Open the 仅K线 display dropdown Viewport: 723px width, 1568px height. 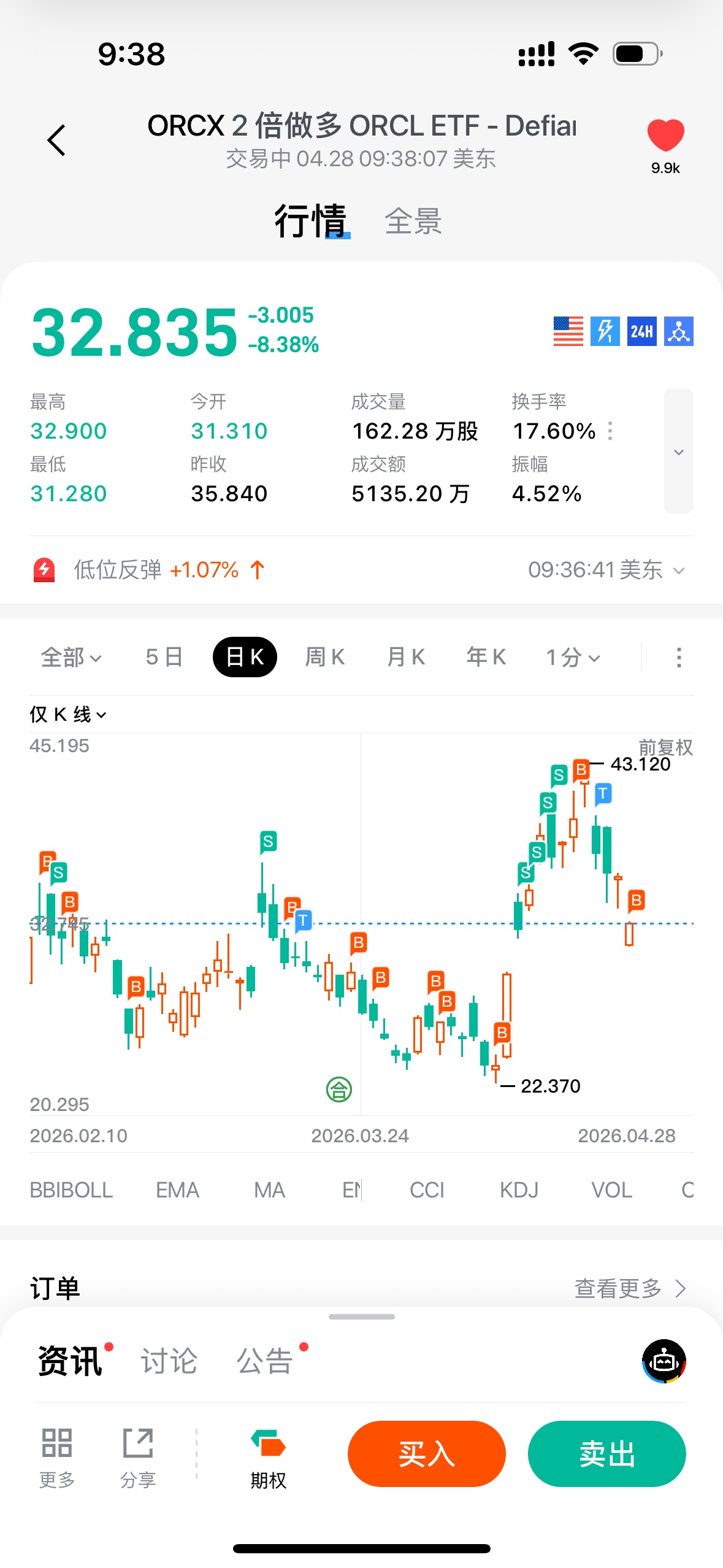[68, 715]
